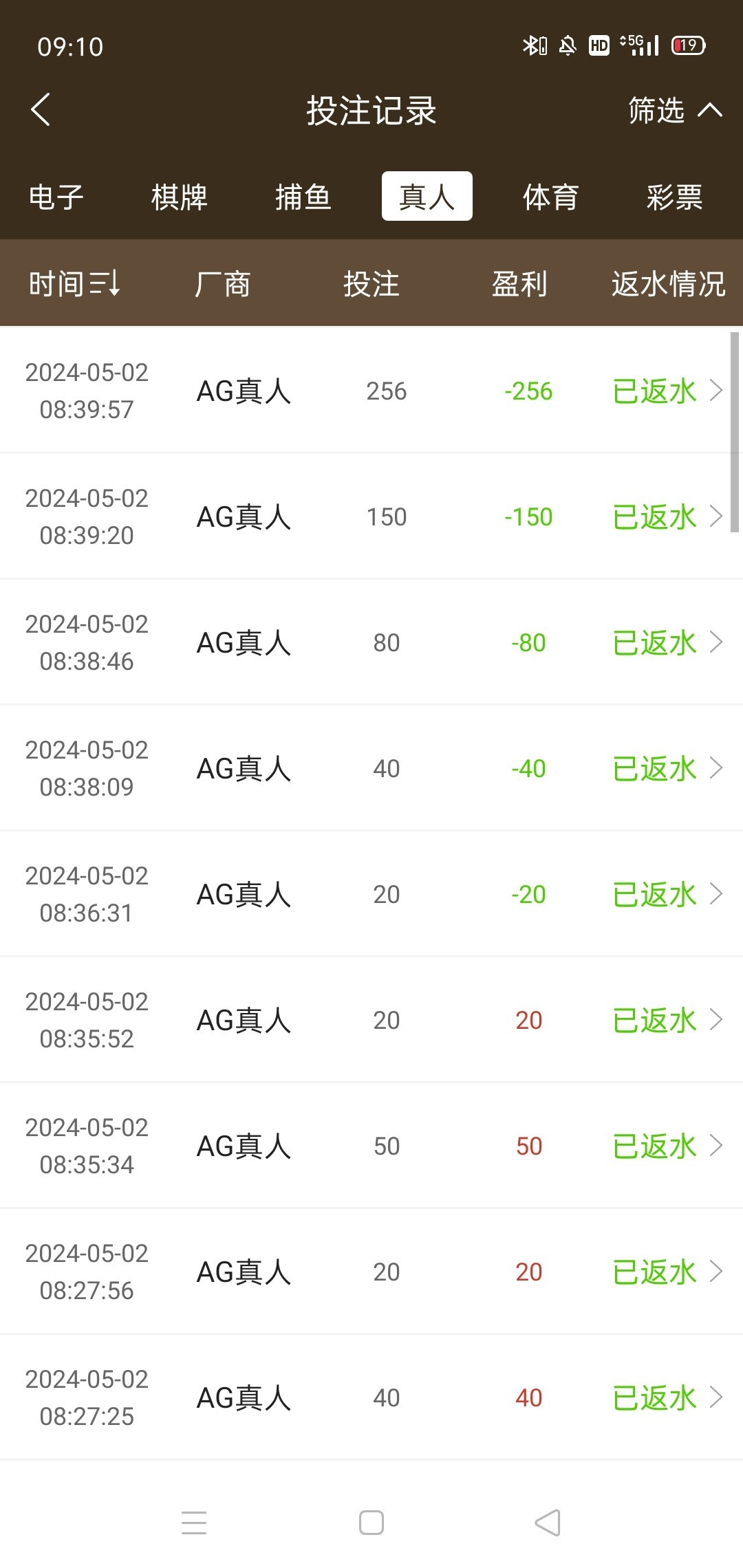Open the record from 08:39:57
The height and width of the screenshot is (1568, 743).
(371, 391)
